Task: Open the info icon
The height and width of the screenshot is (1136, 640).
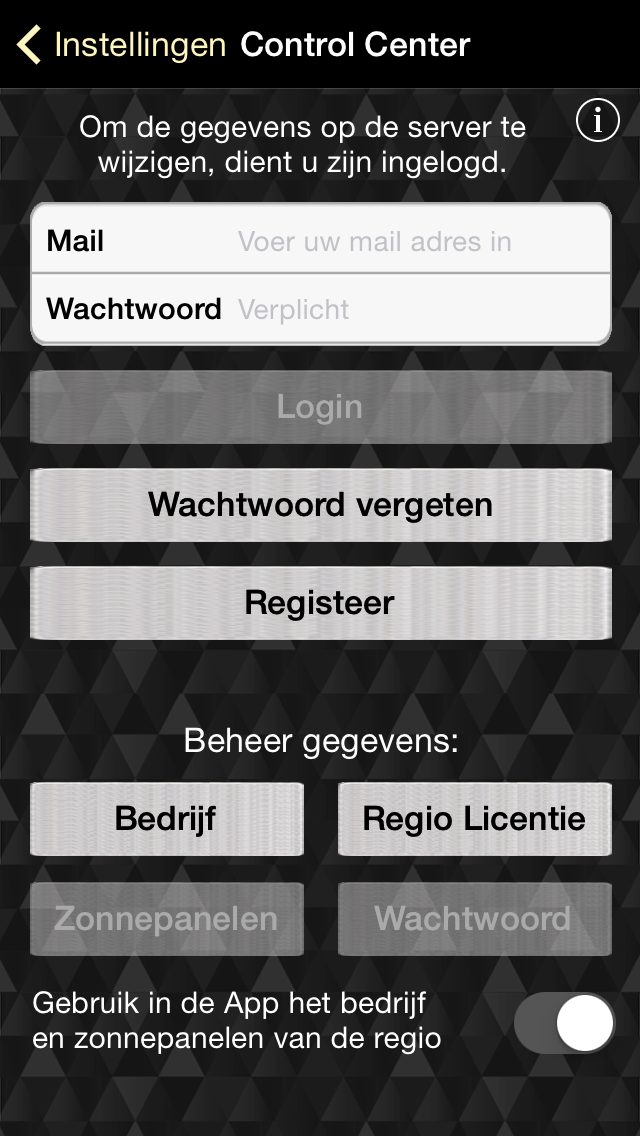Action: pyautogui.click(x=597, y=121)
